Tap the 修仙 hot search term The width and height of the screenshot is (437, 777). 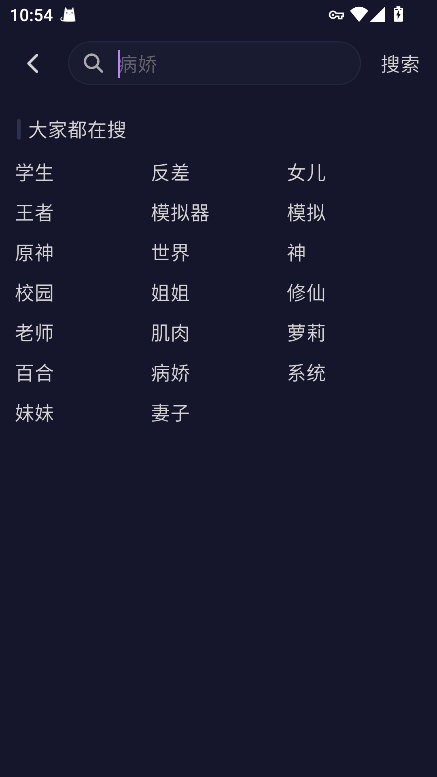[x=306, y=293]
